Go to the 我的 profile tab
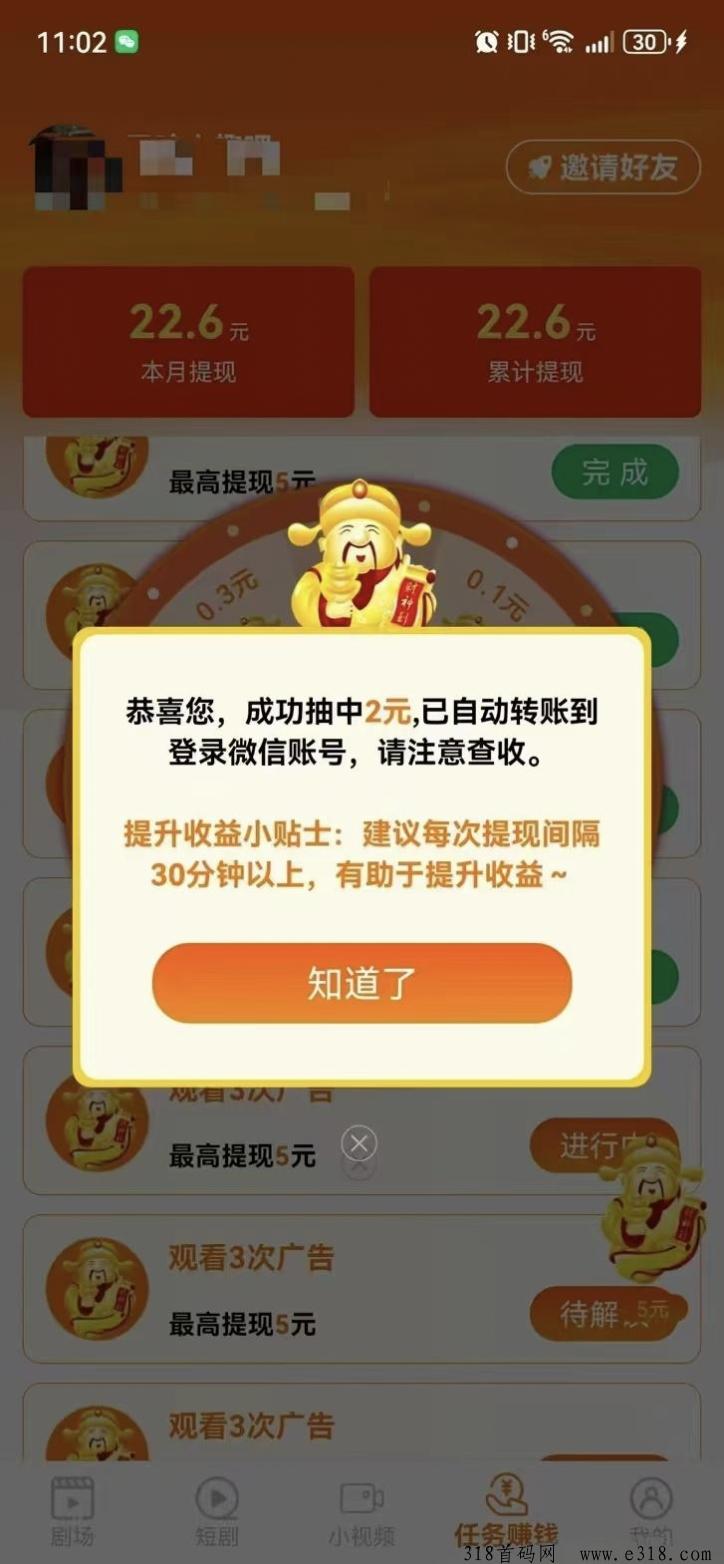This screenshot has height=1564, width=724. coord(651,1510)
